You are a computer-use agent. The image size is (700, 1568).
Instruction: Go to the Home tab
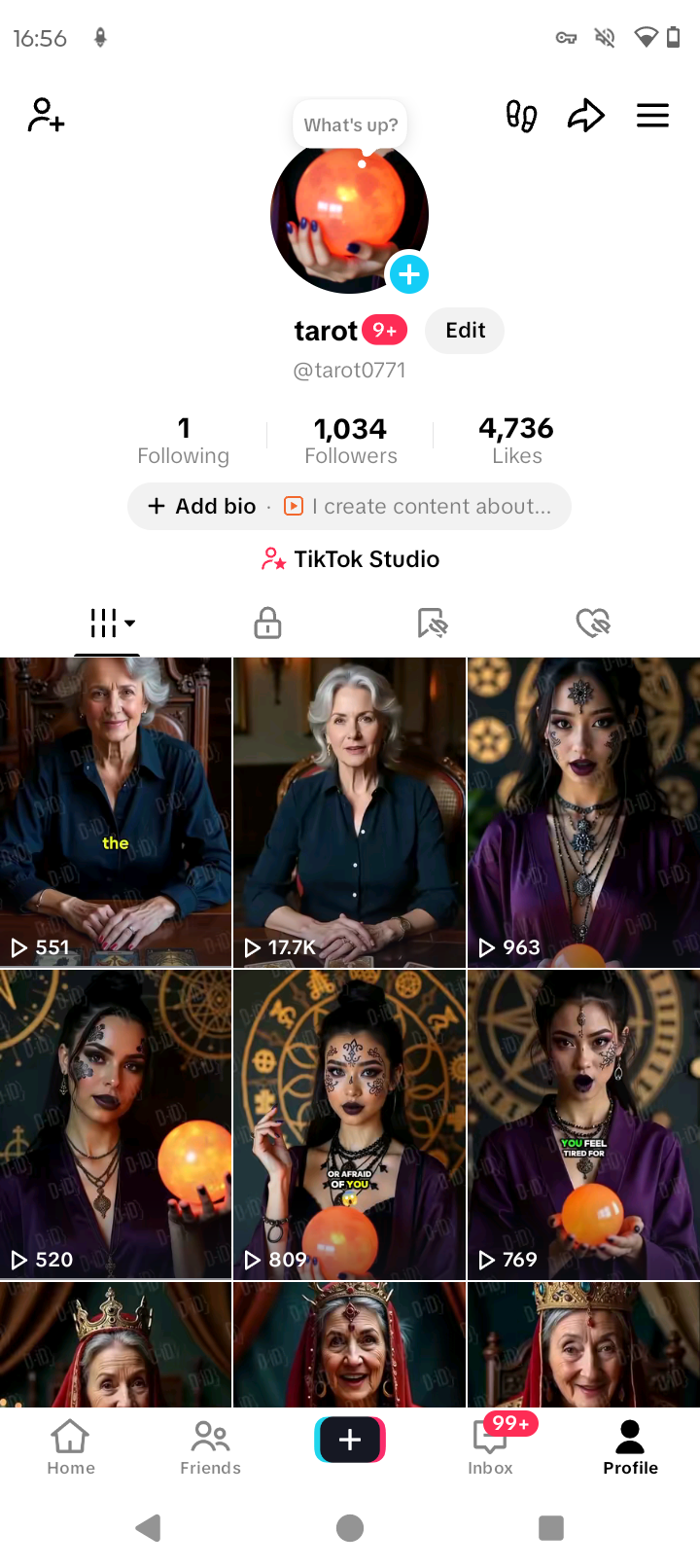coord(71,1446)
